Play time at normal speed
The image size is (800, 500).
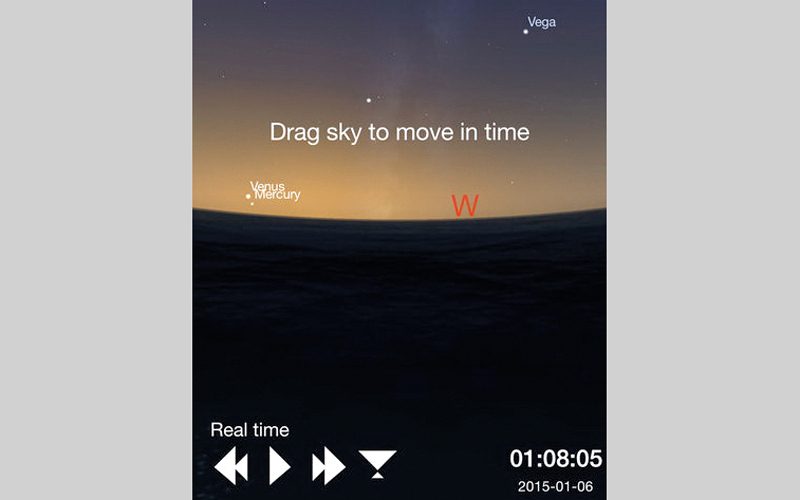[279, 466]
